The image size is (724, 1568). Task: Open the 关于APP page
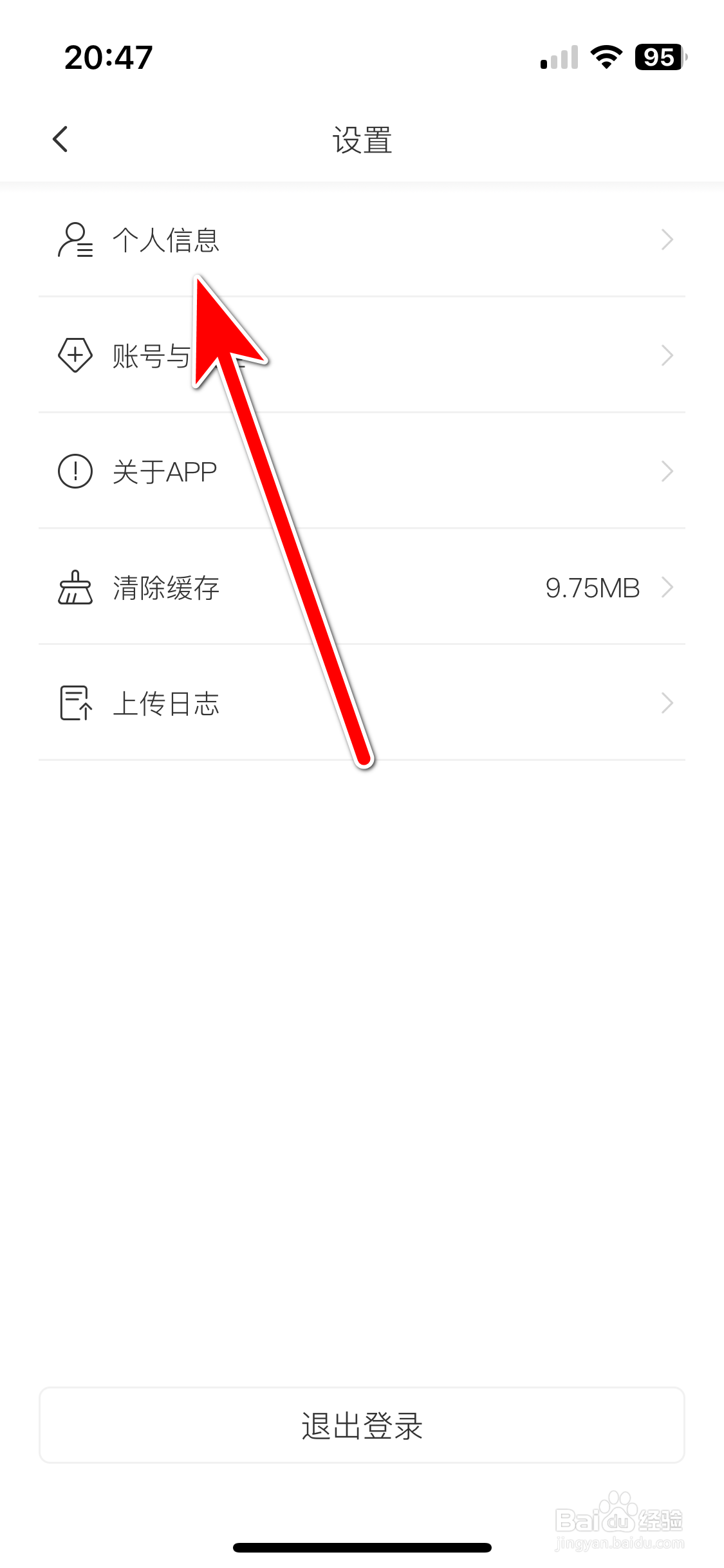pos(164,471)
